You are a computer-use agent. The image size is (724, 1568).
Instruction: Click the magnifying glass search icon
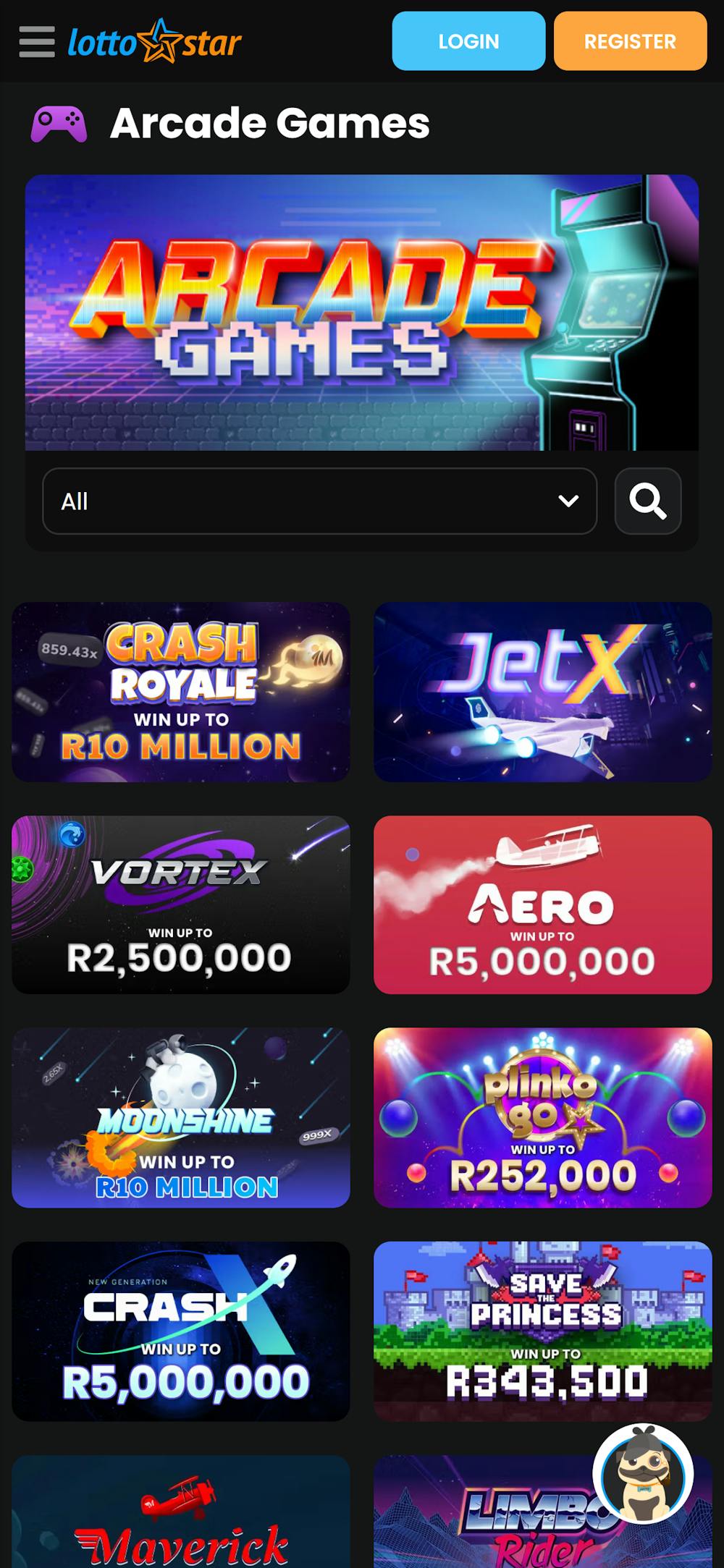coord(647,501)
